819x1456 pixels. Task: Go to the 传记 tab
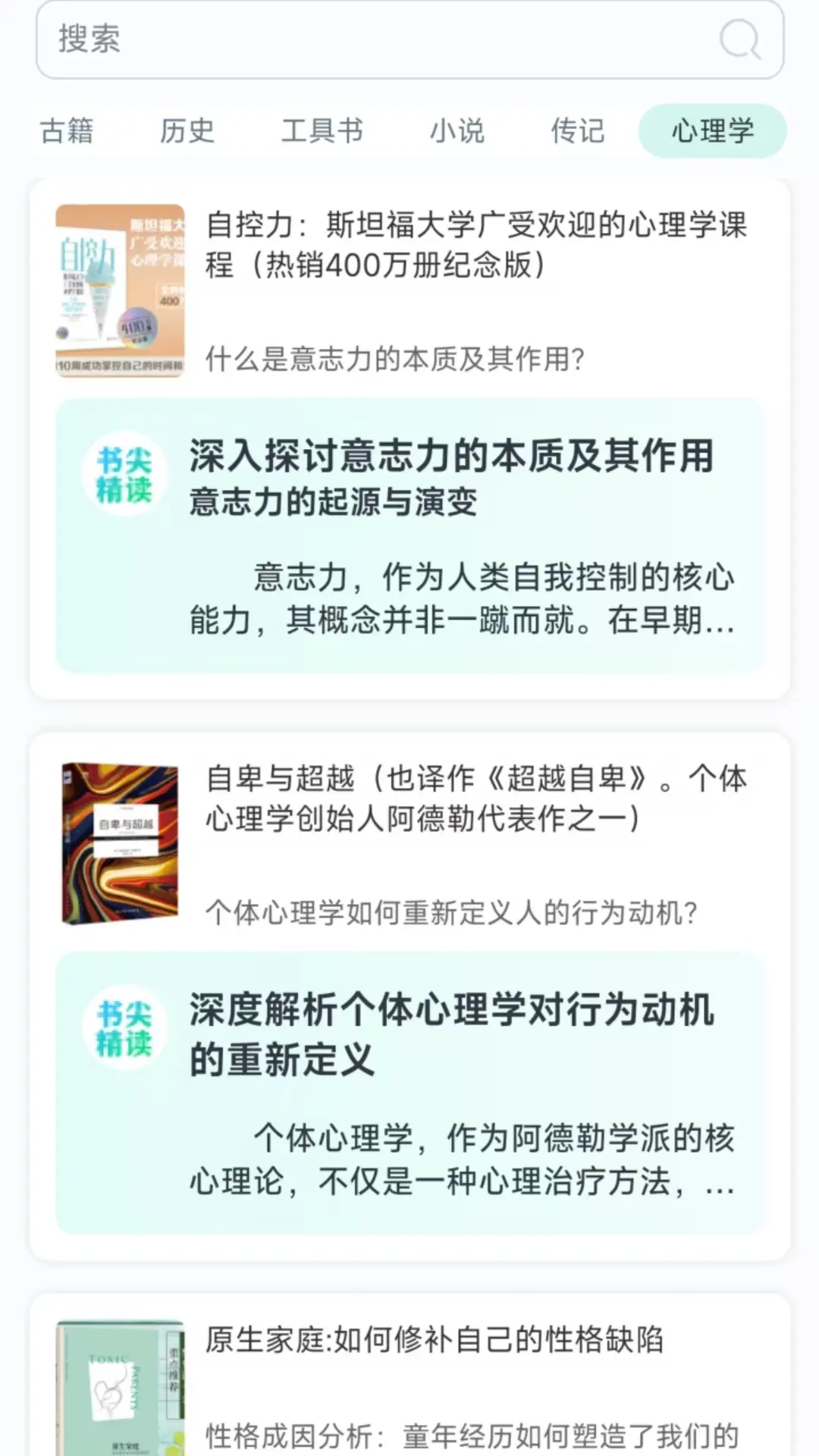coord(578,131)
